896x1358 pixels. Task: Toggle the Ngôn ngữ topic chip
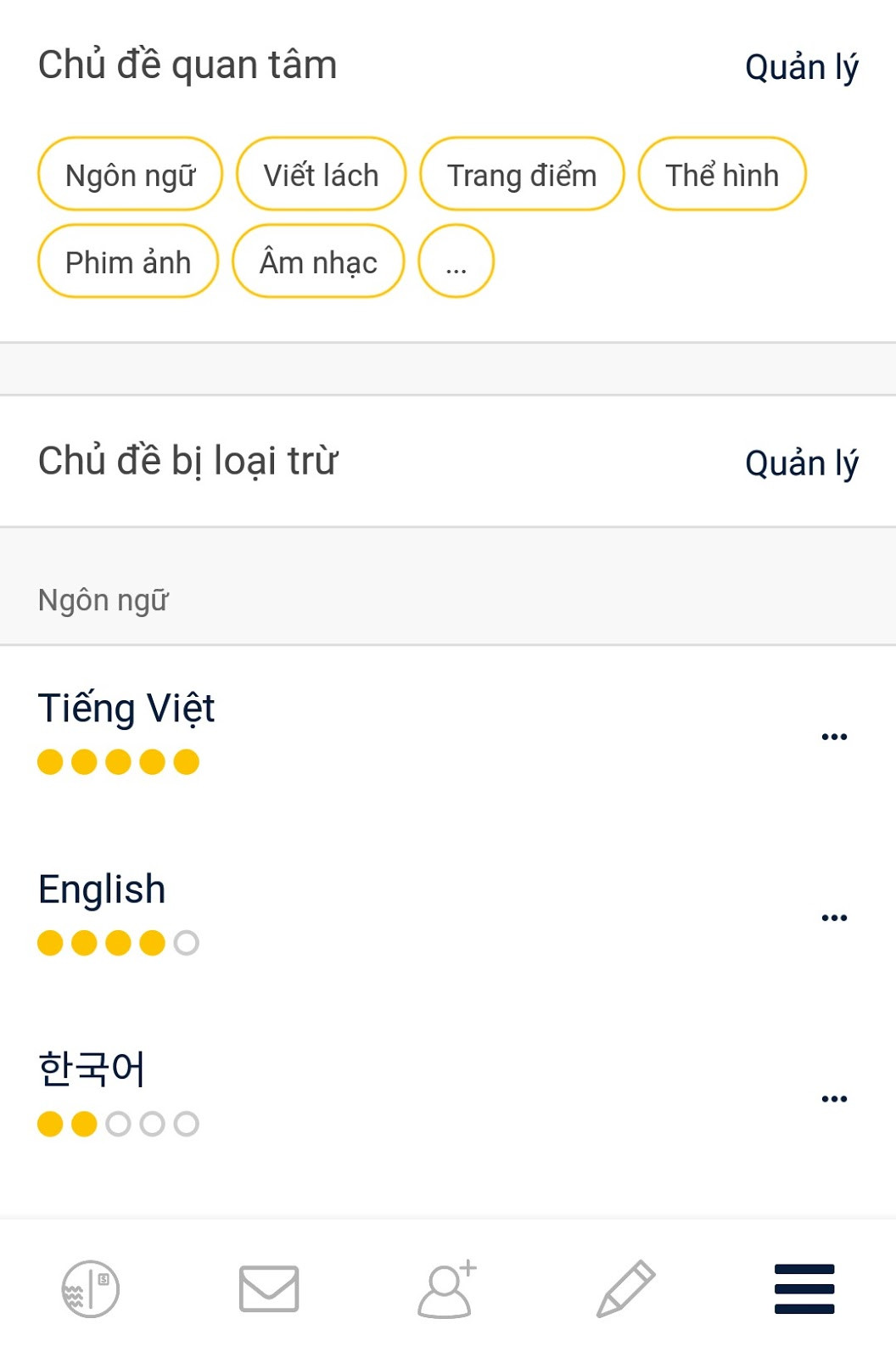[130, 174]
